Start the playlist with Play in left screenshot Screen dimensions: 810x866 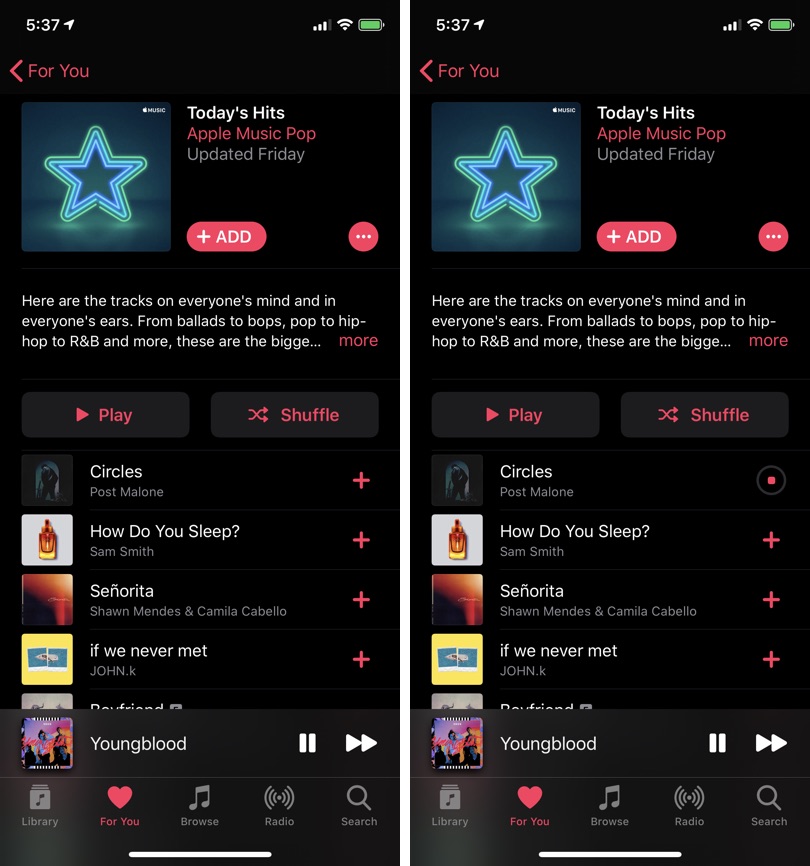coord(105,415)
